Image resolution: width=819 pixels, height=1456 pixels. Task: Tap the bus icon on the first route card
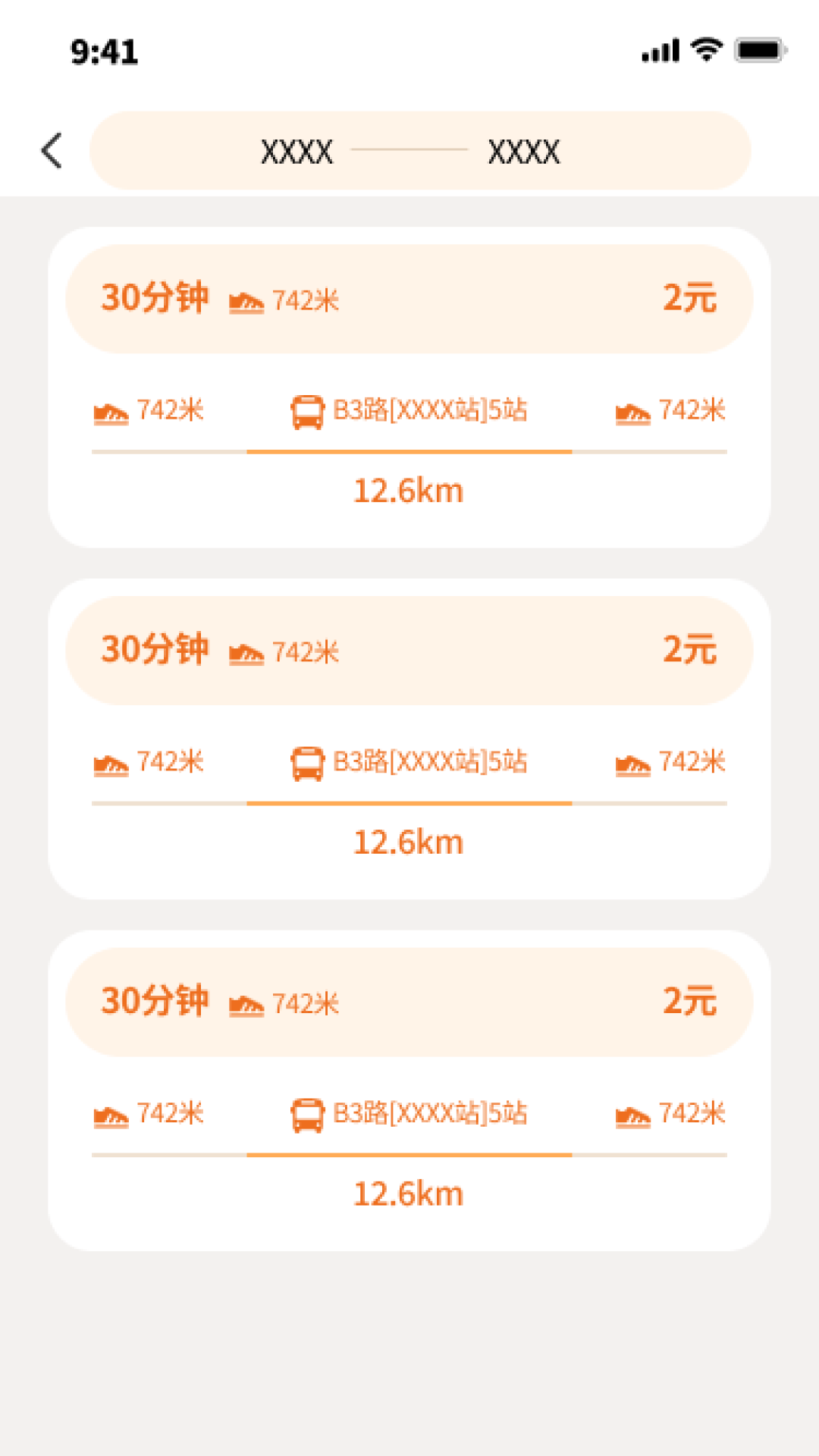306,412
